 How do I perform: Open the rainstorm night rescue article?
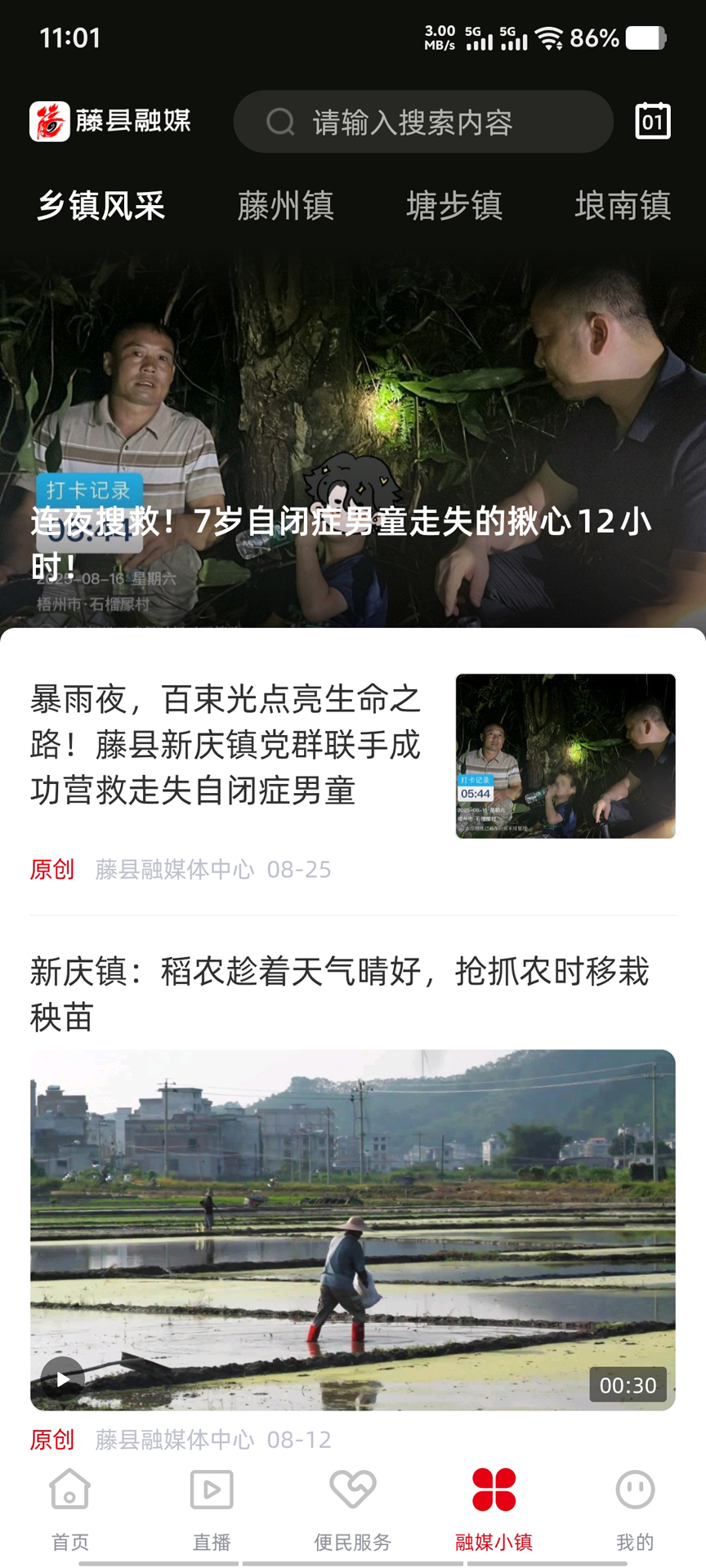[226, 746]
